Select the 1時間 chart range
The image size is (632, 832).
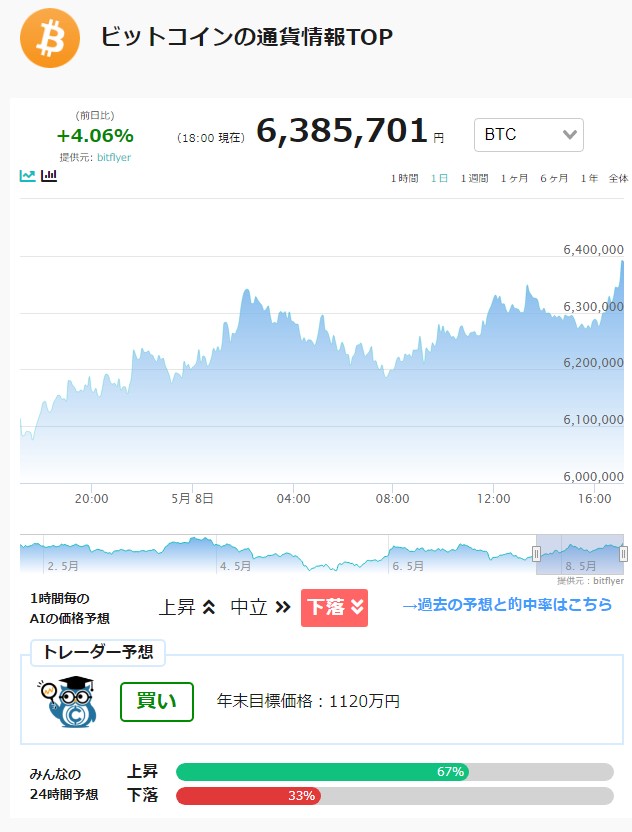tap(404, 178)
